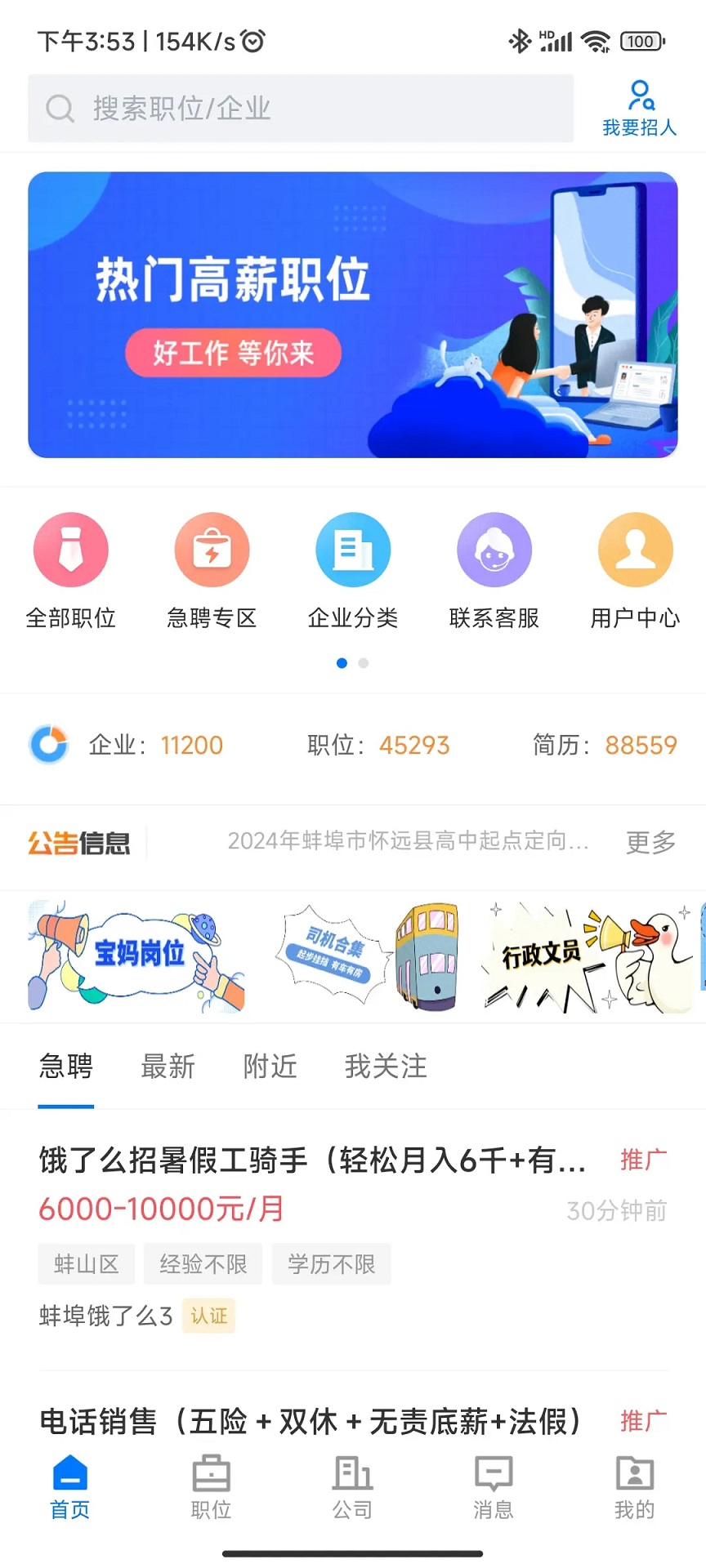The width and height of the screenshot is (706, 1568).
Task: Tap the 宝妈岗位 promotional banner
Action: (x=136, y=956)
